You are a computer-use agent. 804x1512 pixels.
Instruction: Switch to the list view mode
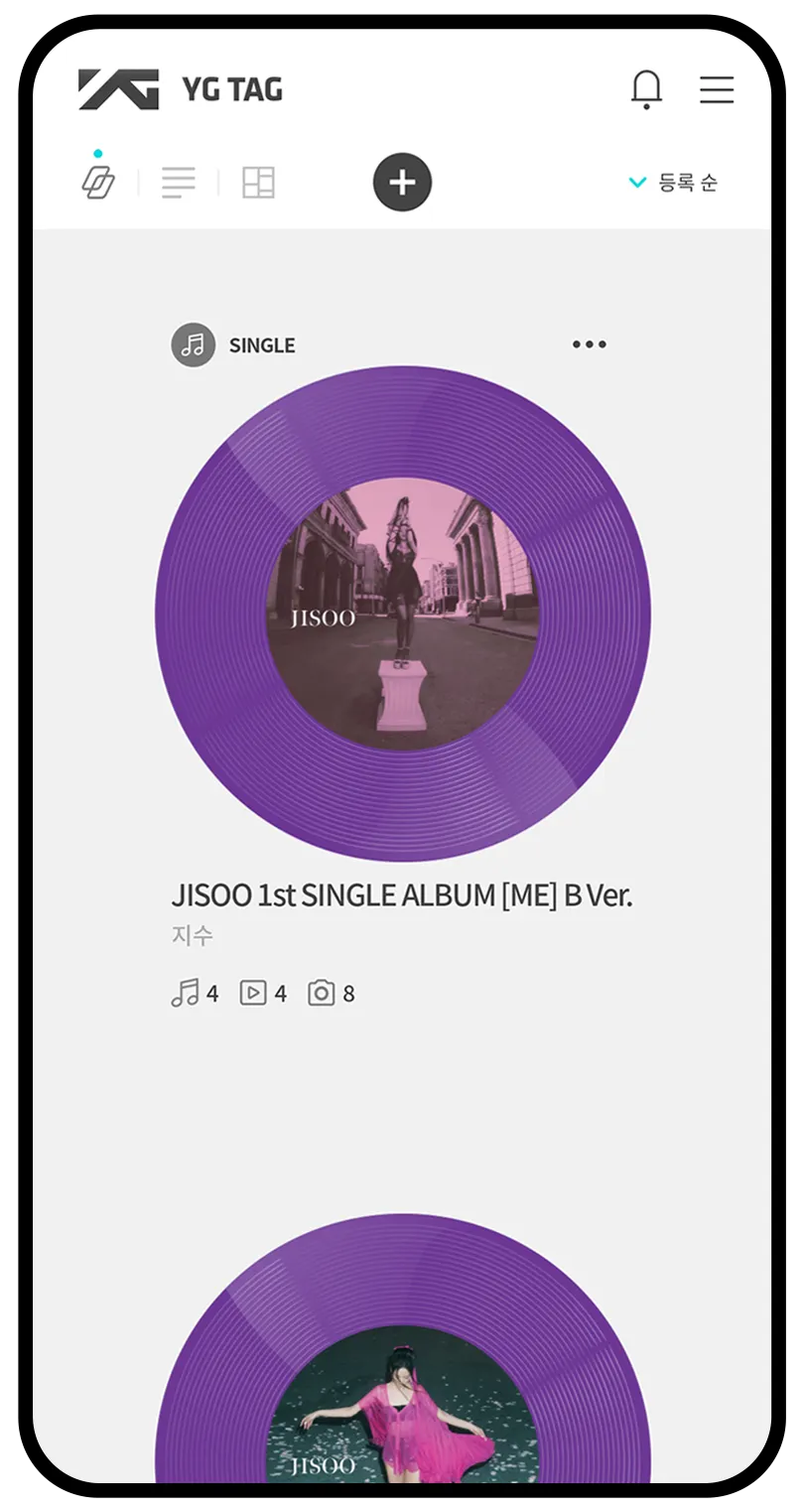[x=179, y=183]
